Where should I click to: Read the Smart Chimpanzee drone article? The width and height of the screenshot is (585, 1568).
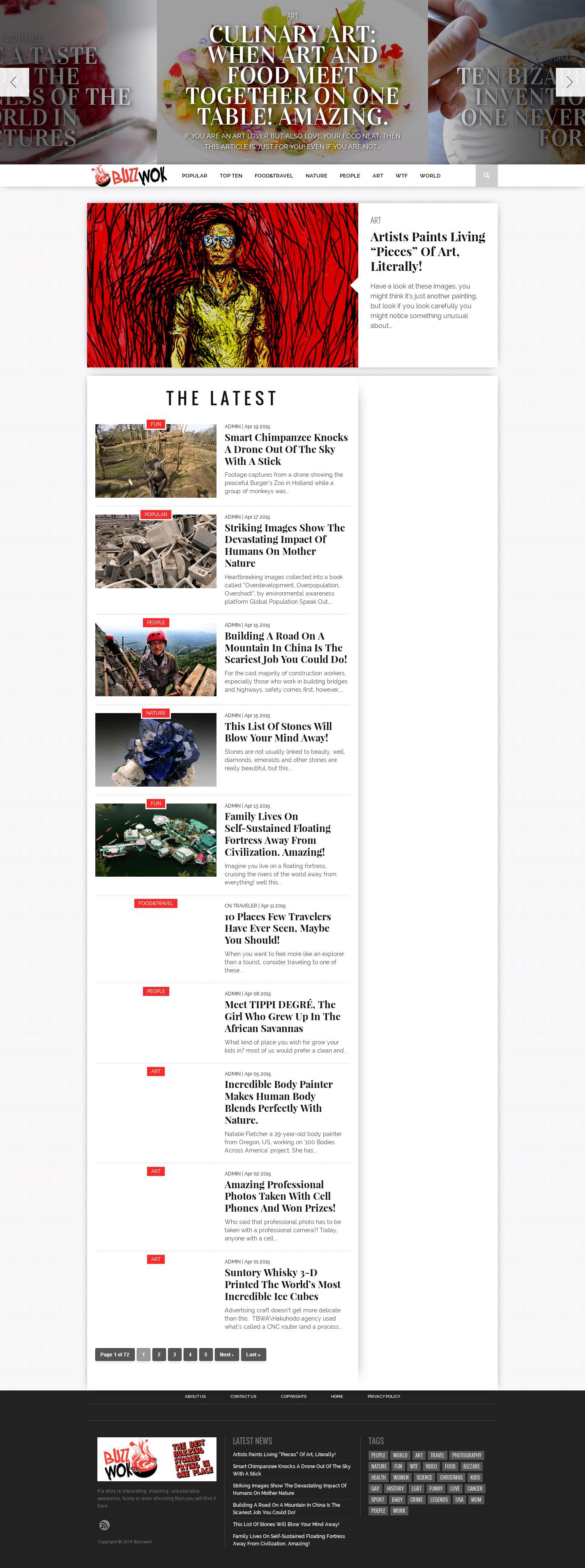[286, 449]
